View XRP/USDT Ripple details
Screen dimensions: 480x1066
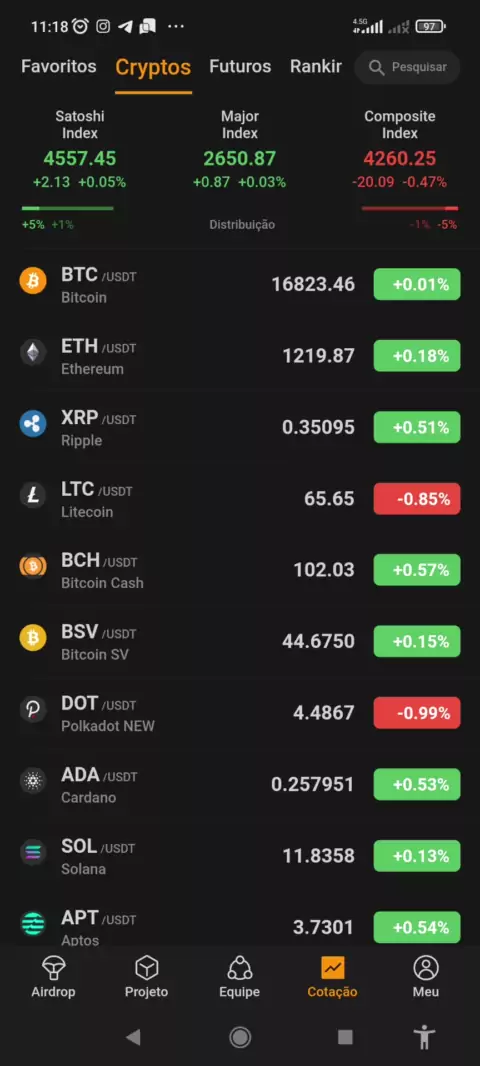pos(240,427)
